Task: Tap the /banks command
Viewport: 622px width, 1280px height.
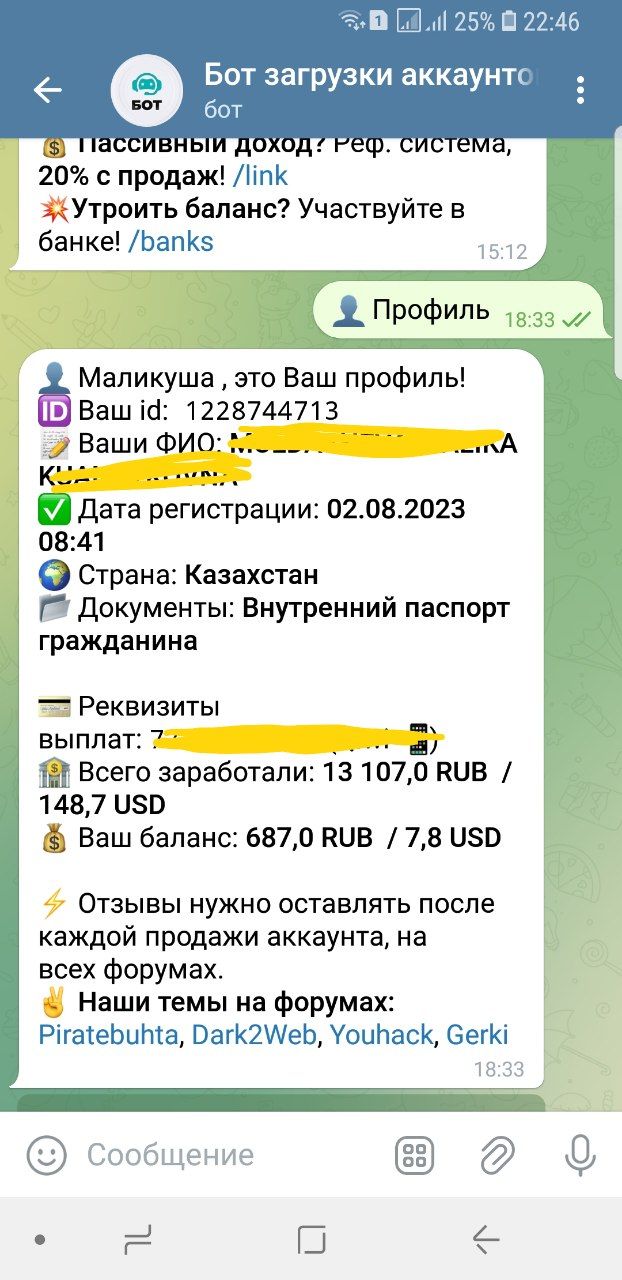Action: (171, 242)
